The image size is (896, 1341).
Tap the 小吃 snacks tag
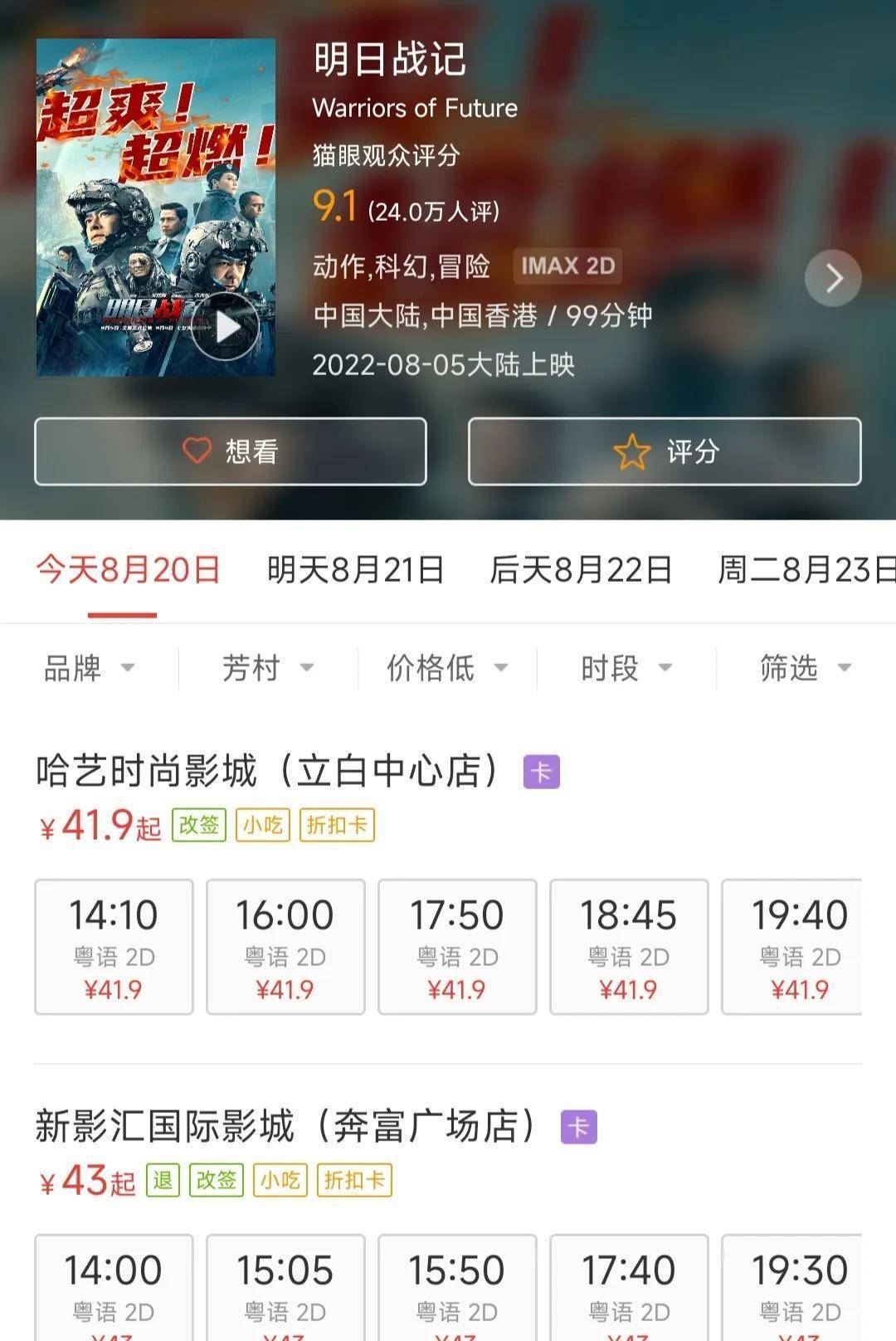pos(264,824)
